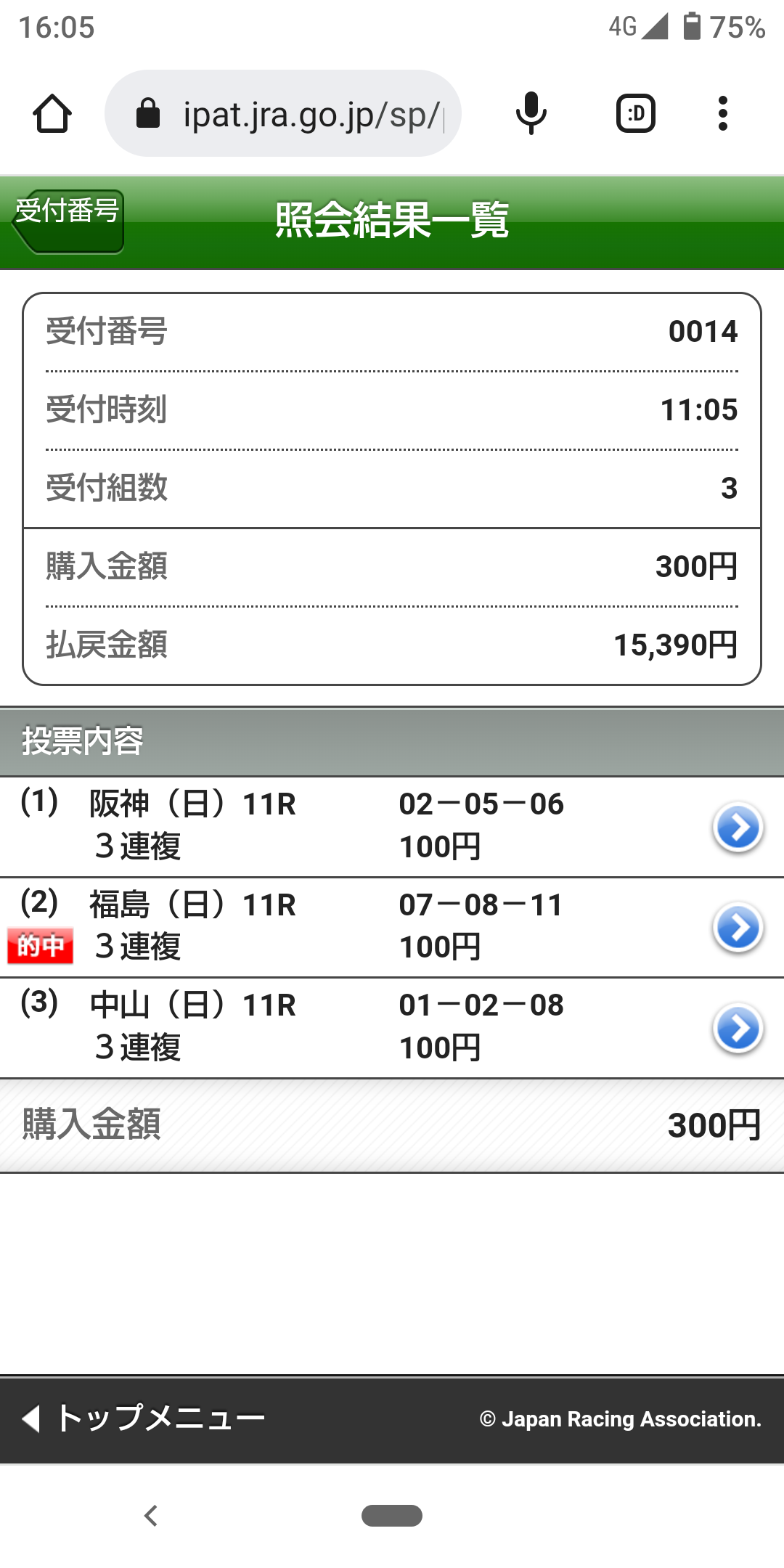The height and width of the screenshot is (1568, 784).
Task: Start voice search with microphone
Action: (x=531, y=114)
